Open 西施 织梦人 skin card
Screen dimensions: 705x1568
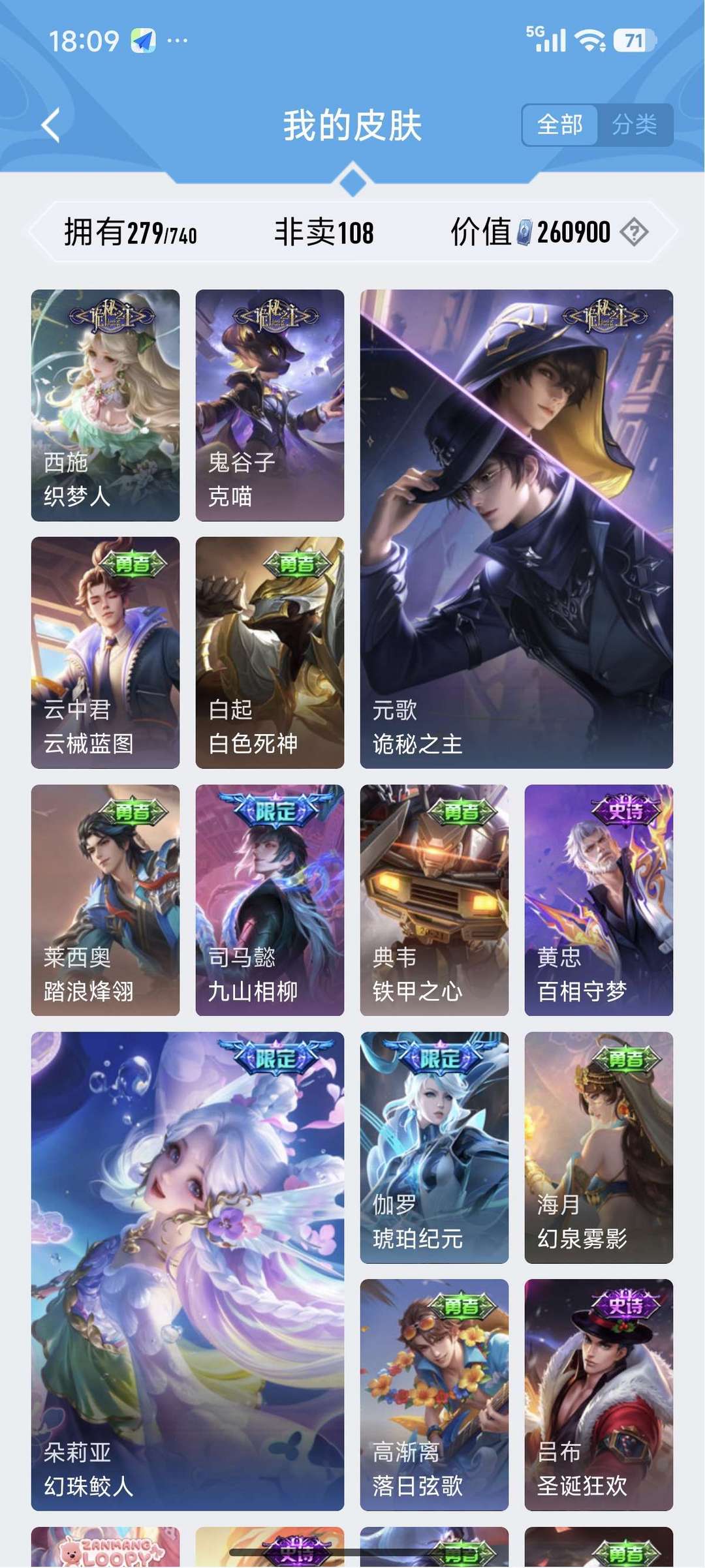[x=105, y=405]
